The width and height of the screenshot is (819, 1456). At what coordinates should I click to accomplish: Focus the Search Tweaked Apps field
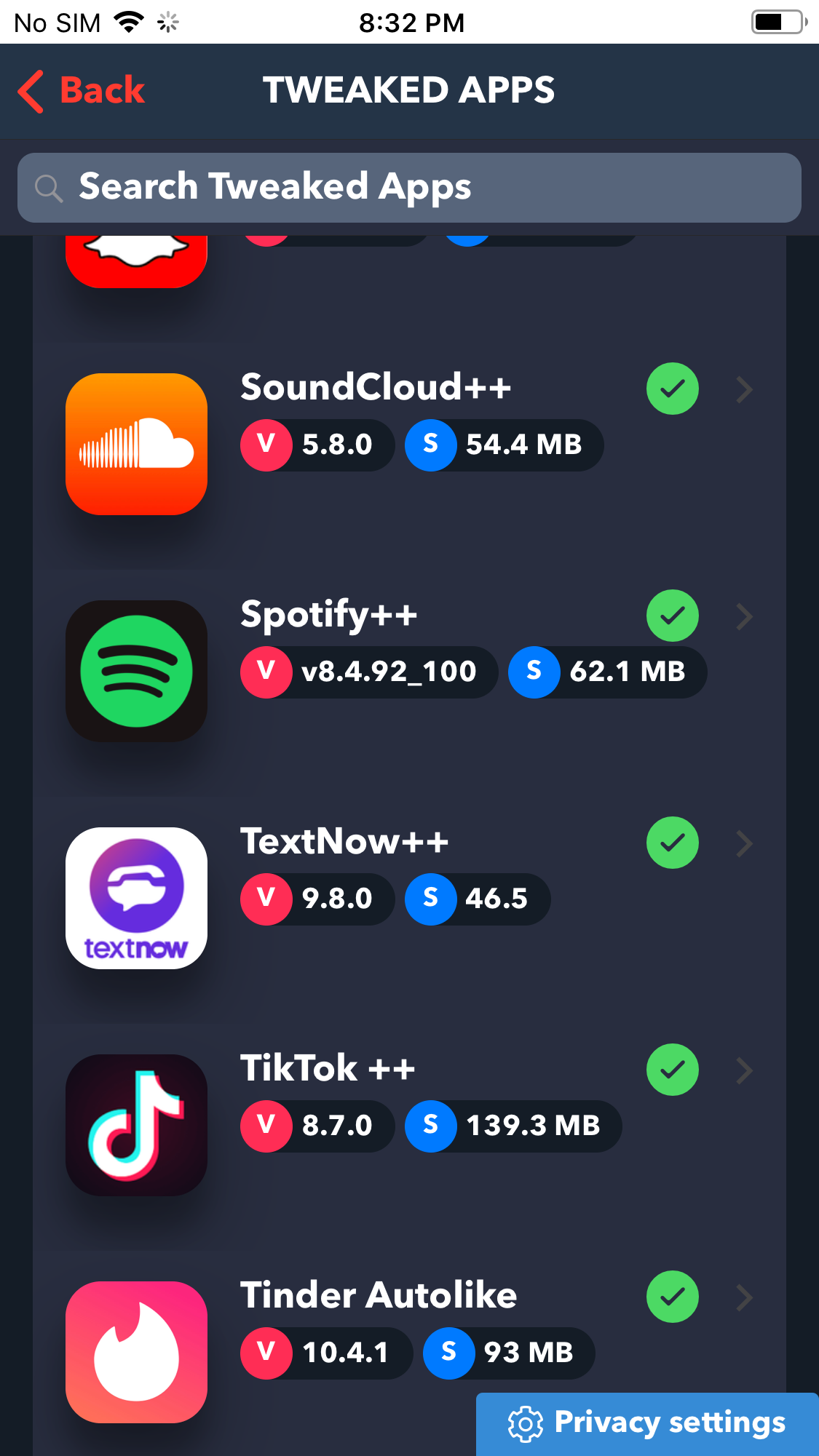pos(409,188)
